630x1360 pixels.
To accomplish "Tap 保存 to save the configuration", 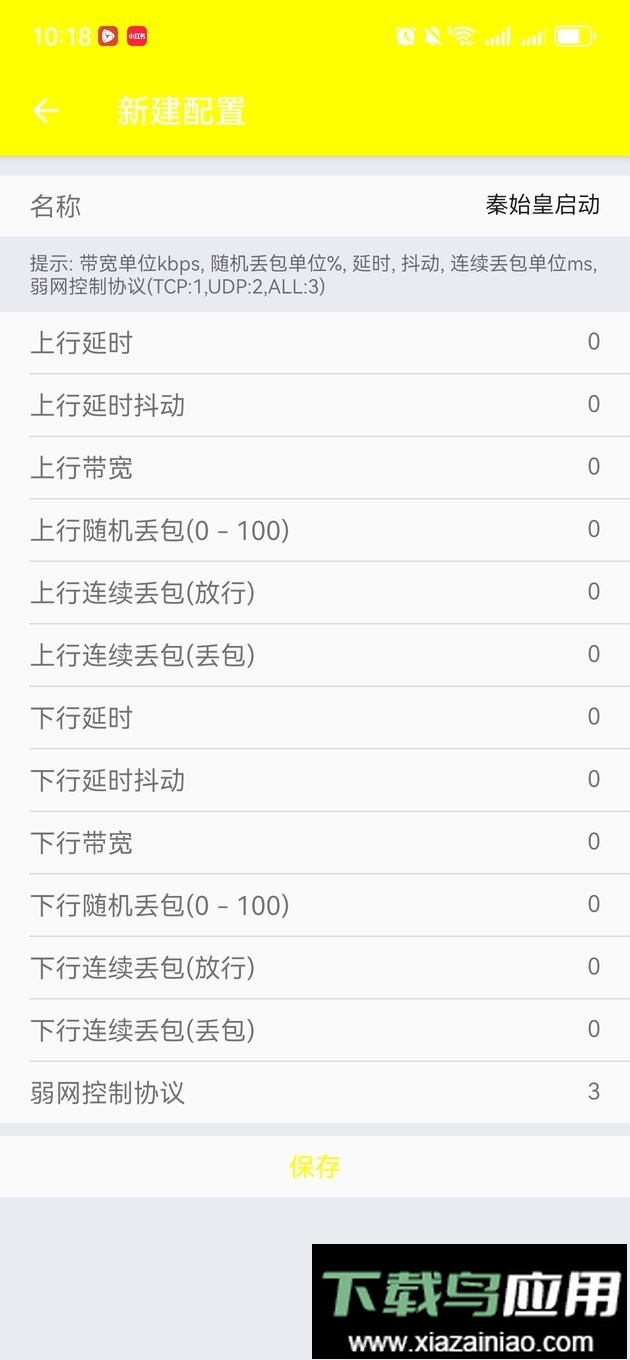I will point(315,1166).
